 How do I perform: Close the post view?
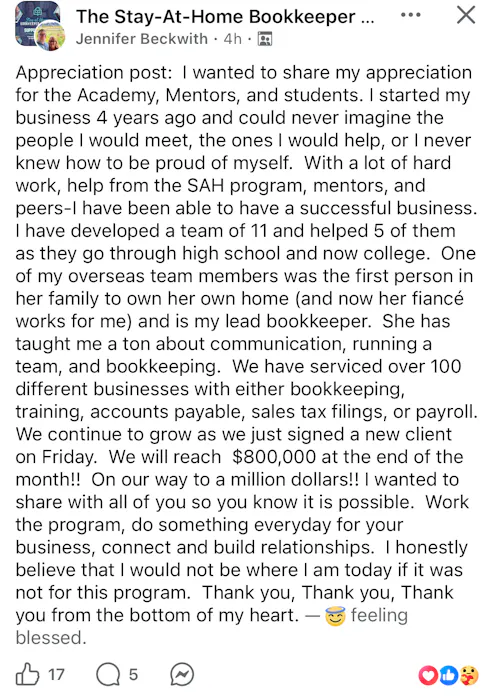(466, 15)
